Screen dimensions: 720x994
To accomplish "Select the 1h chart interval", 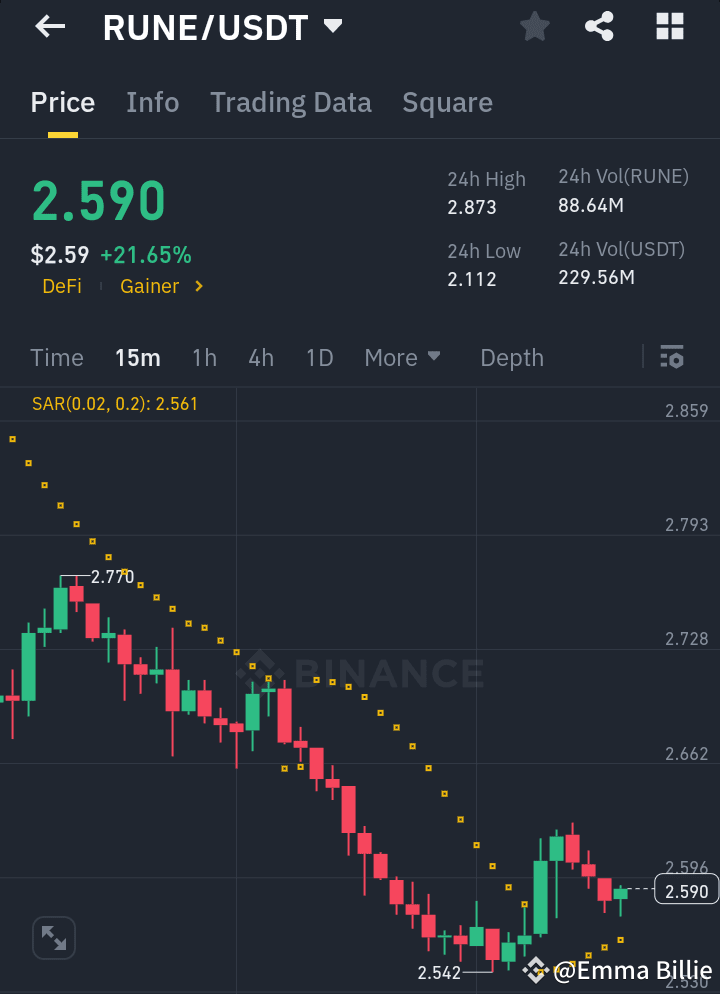I will click(x=204, y=357).
